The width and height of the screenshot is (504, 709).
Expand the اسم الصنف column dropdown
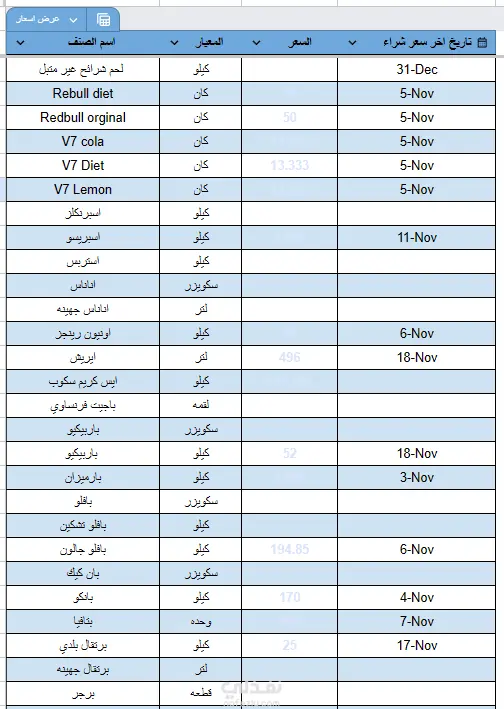click(x=20, y=43)
